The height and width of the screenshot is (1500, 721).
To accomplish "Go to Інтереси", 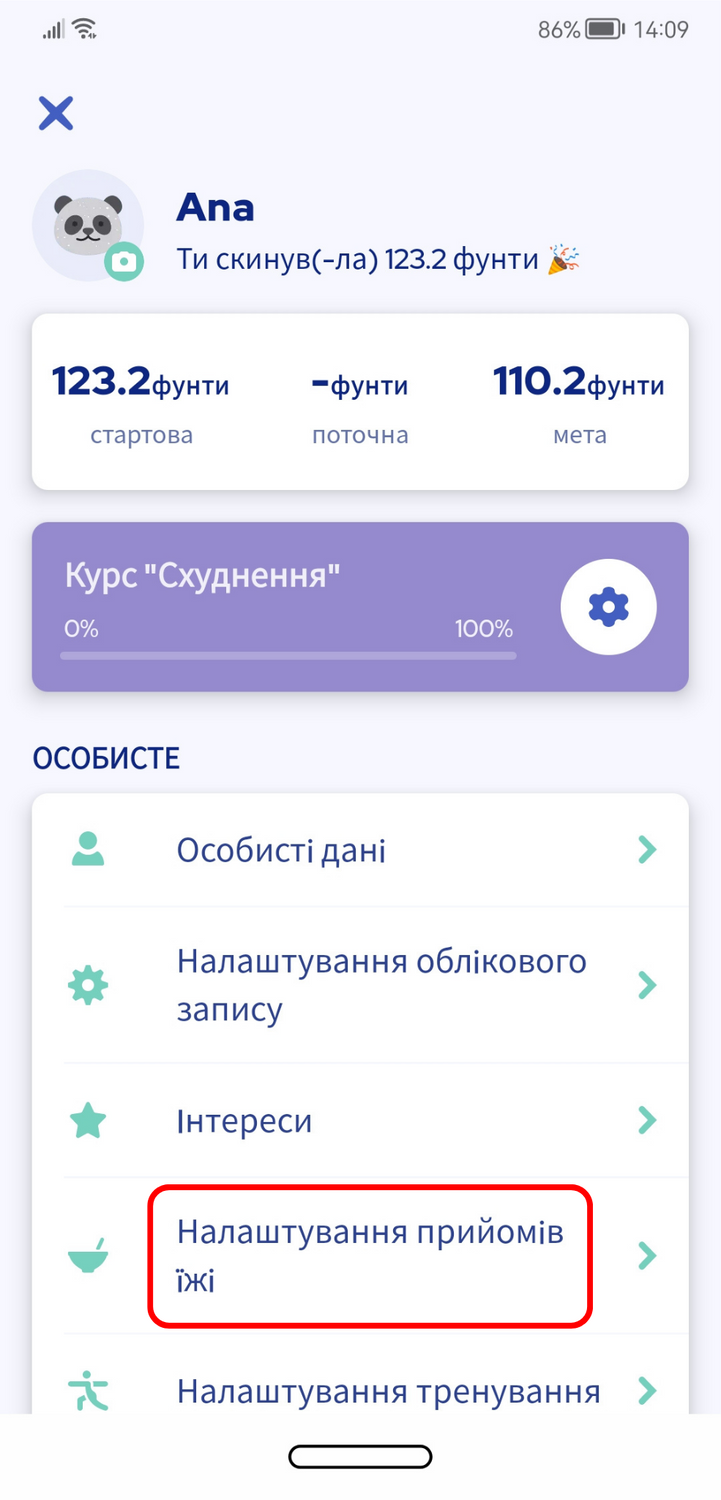I will [360, 1121].
